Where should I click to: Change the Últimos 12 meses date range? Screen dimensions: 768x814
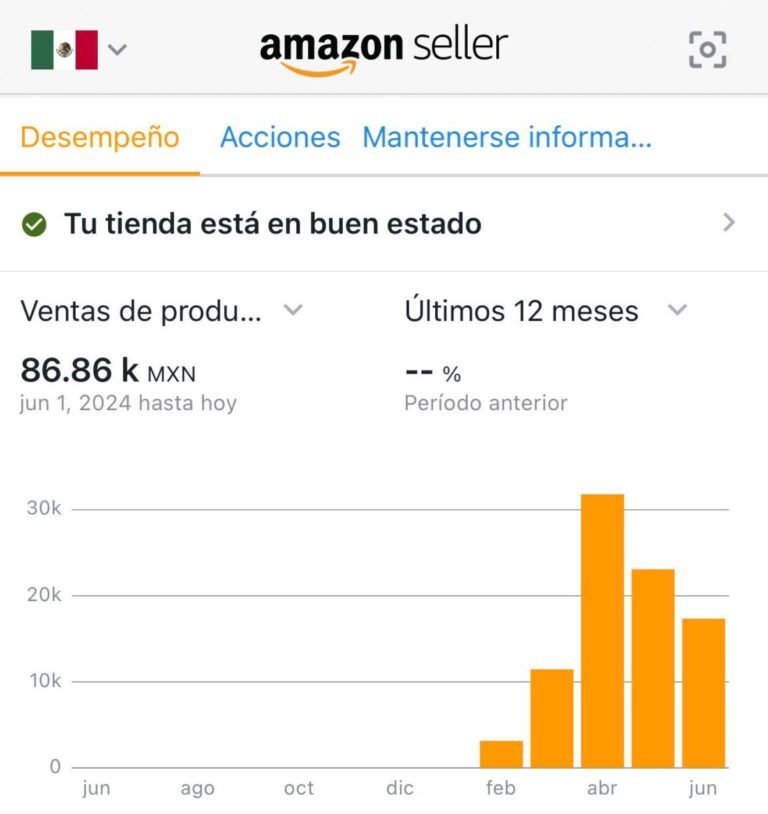(545, 311)
